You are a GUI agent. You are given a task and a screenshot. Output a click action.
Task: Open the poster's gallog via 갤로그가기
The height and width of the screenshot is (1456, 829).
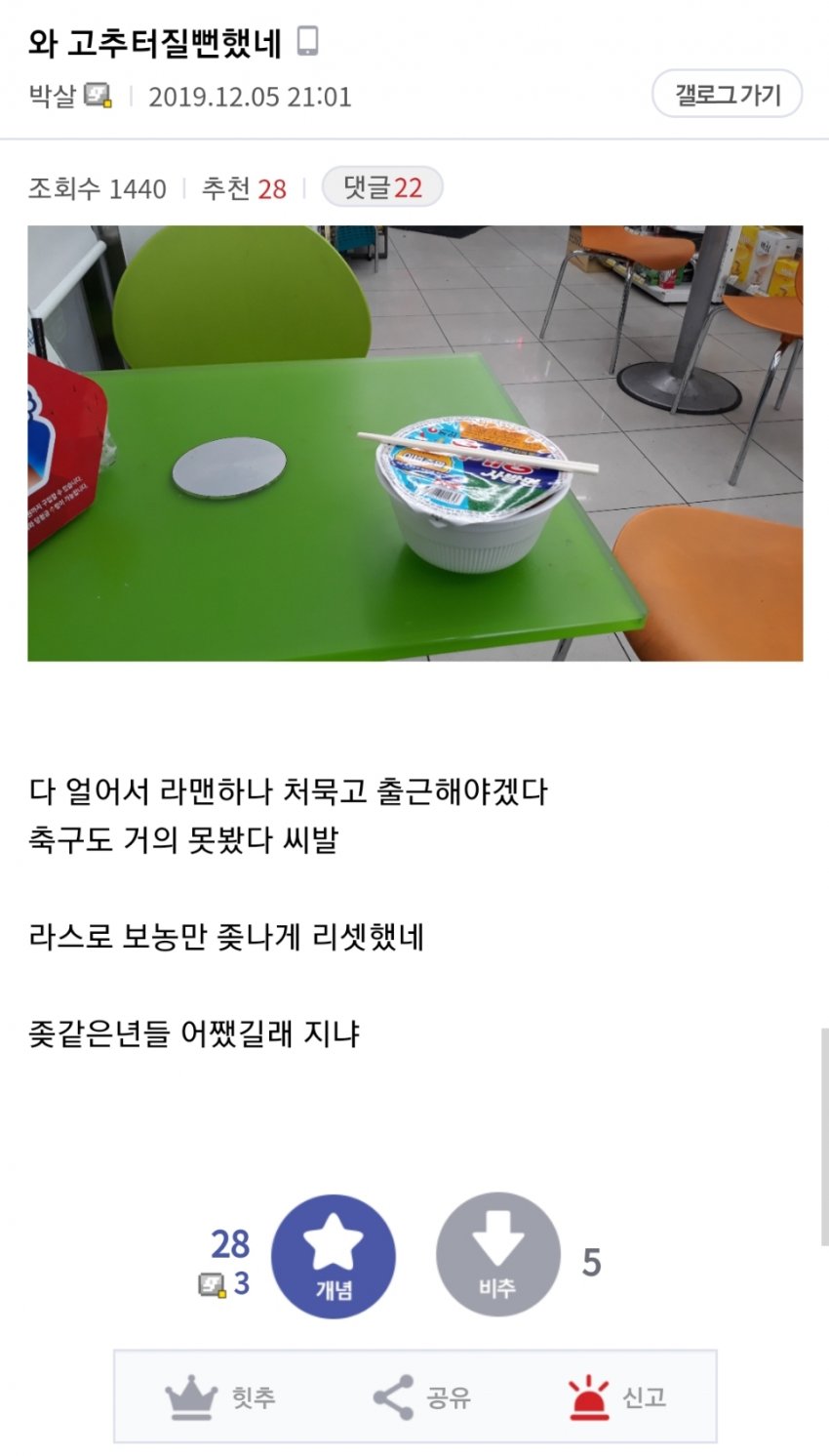click(x=727, y=95)
